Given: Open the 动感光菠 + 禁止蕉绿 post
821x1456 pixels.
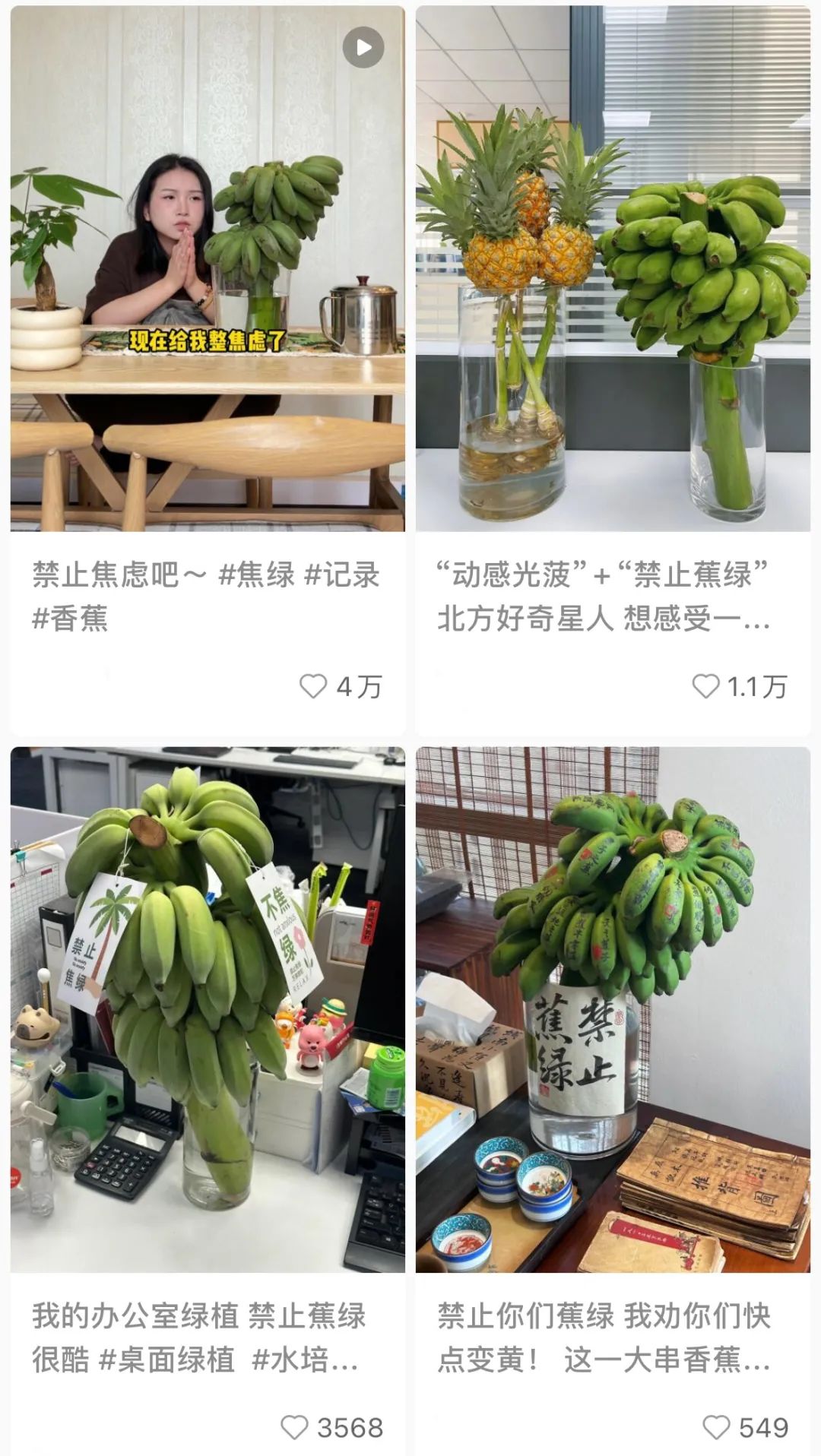Looking at the screenshot, I should [613, 269].
